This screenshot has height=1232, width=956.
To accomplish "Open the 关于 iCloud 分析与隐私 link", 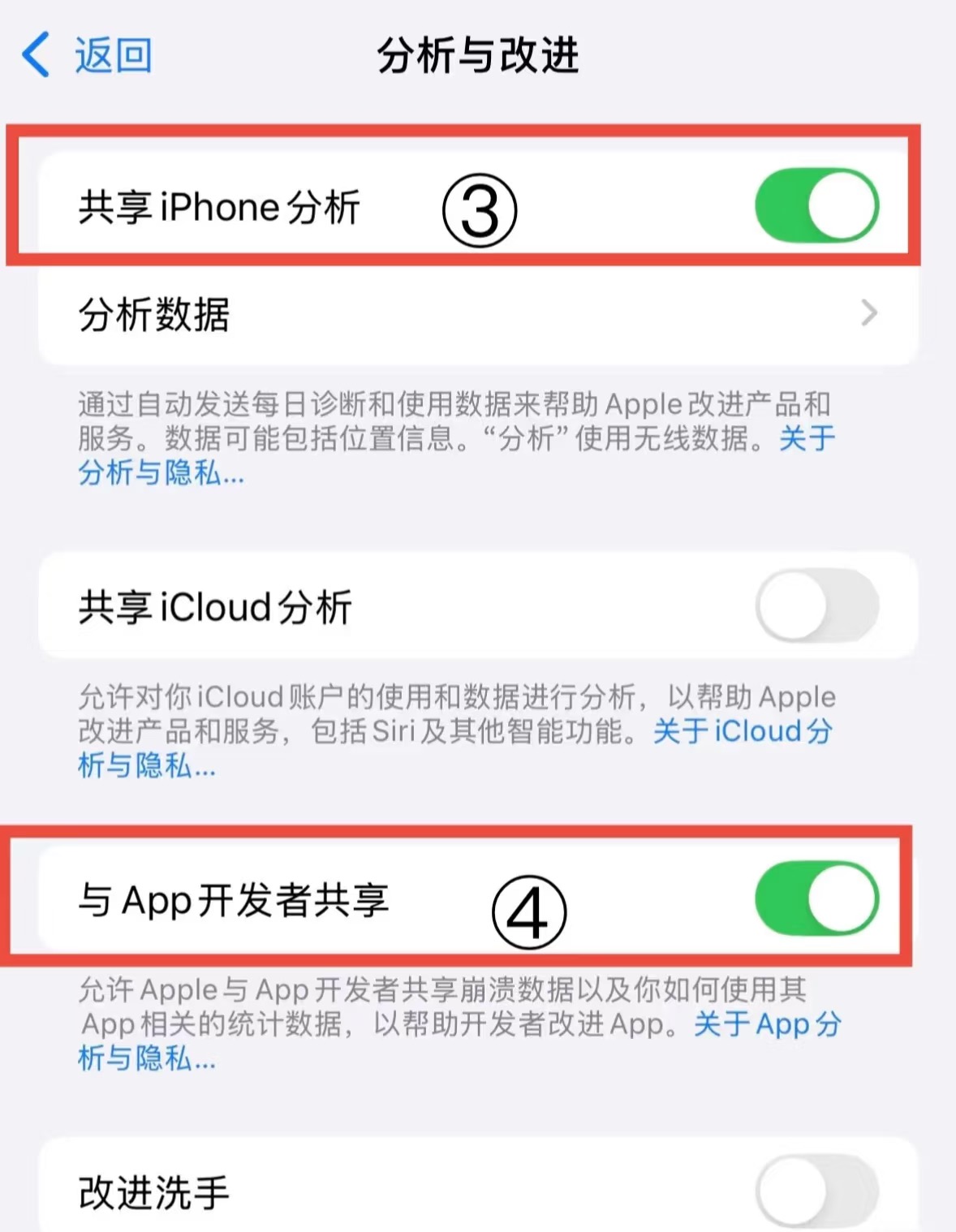I will coord(146,765).
